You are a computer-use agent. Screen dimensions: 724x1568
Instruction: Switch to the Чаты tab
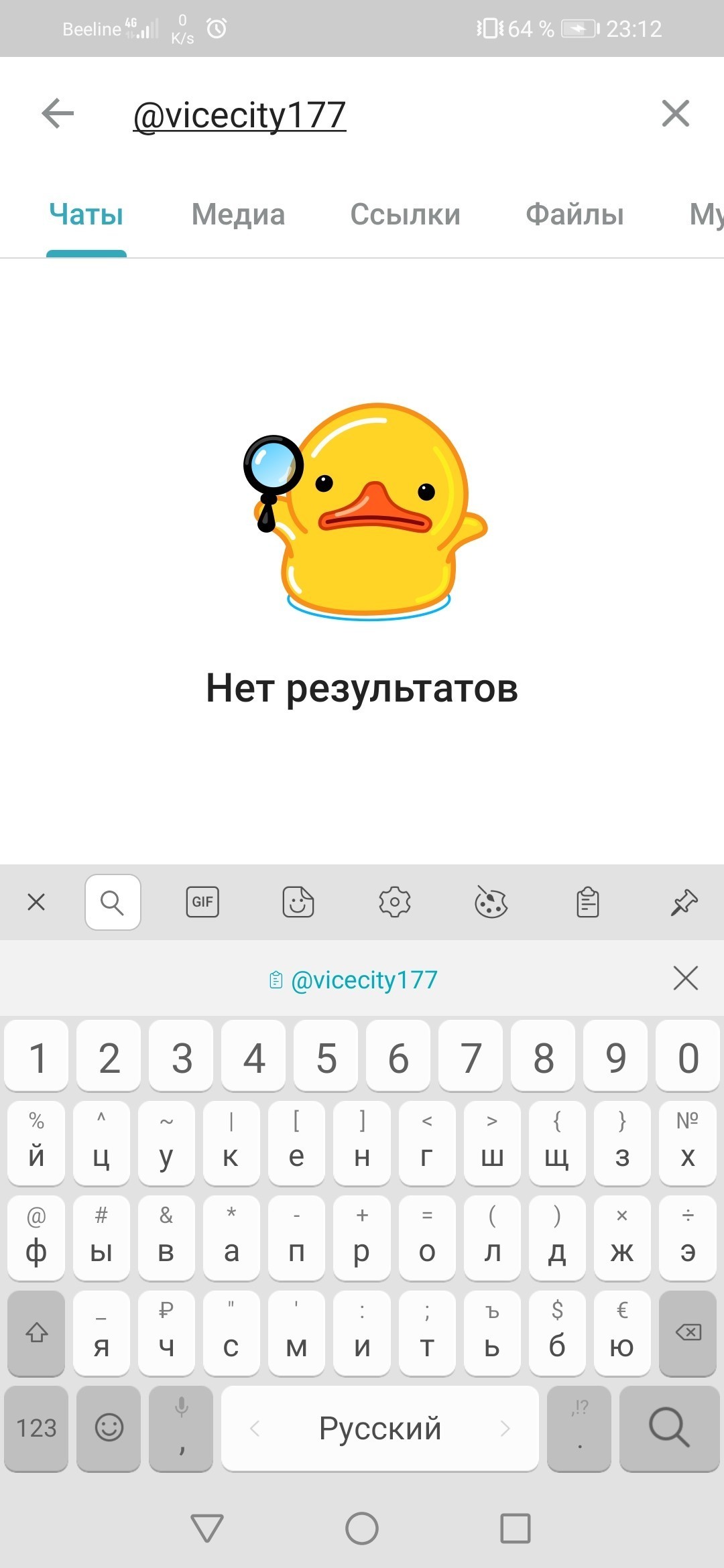point(86,215)
